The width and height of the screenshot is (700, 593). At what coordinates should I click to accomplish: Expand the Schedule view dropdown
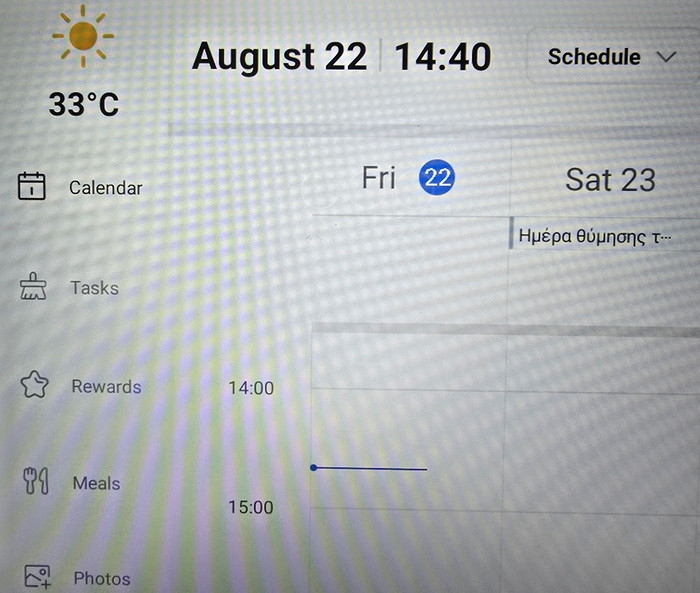pos(611,57)
